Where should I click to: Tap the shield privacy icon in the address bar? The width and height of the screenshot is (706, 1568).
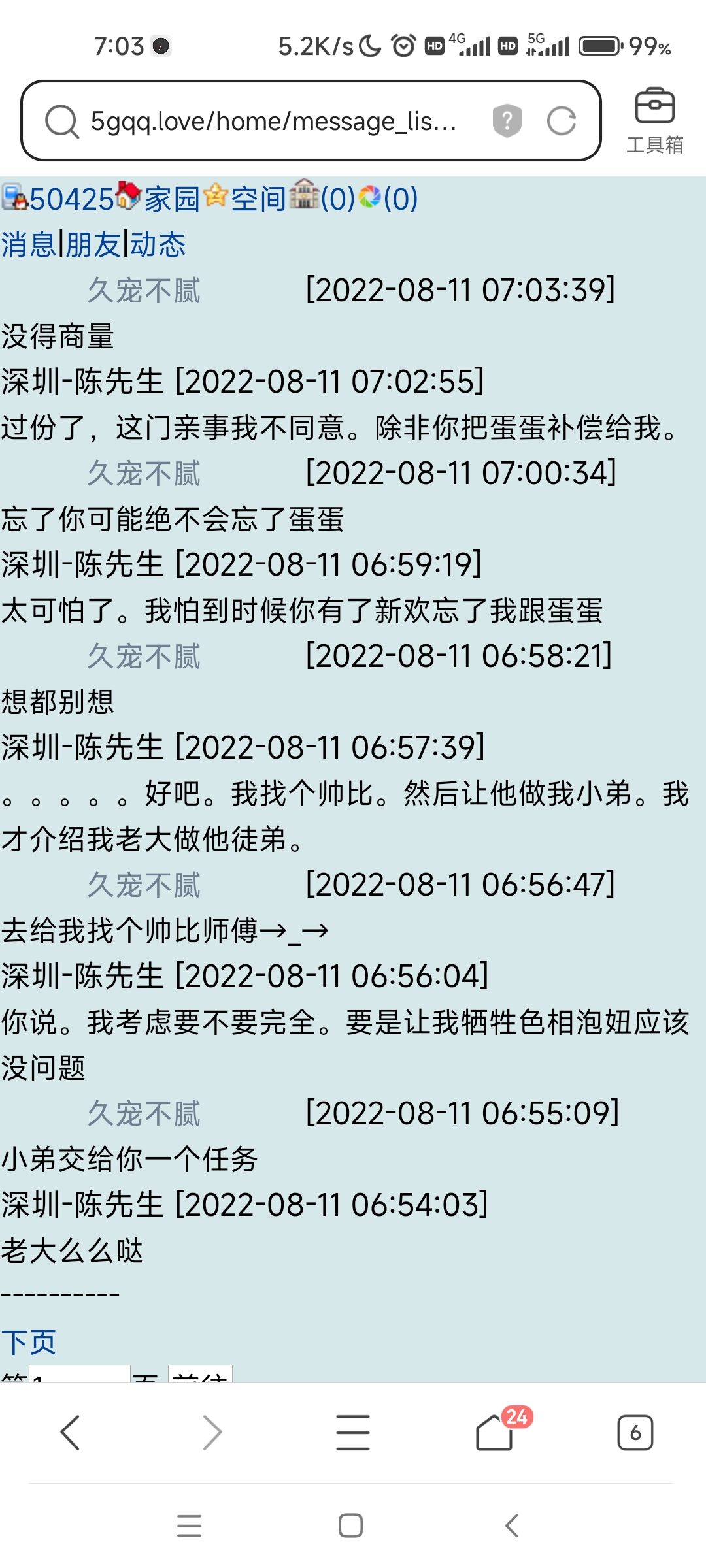coord(509,120)
